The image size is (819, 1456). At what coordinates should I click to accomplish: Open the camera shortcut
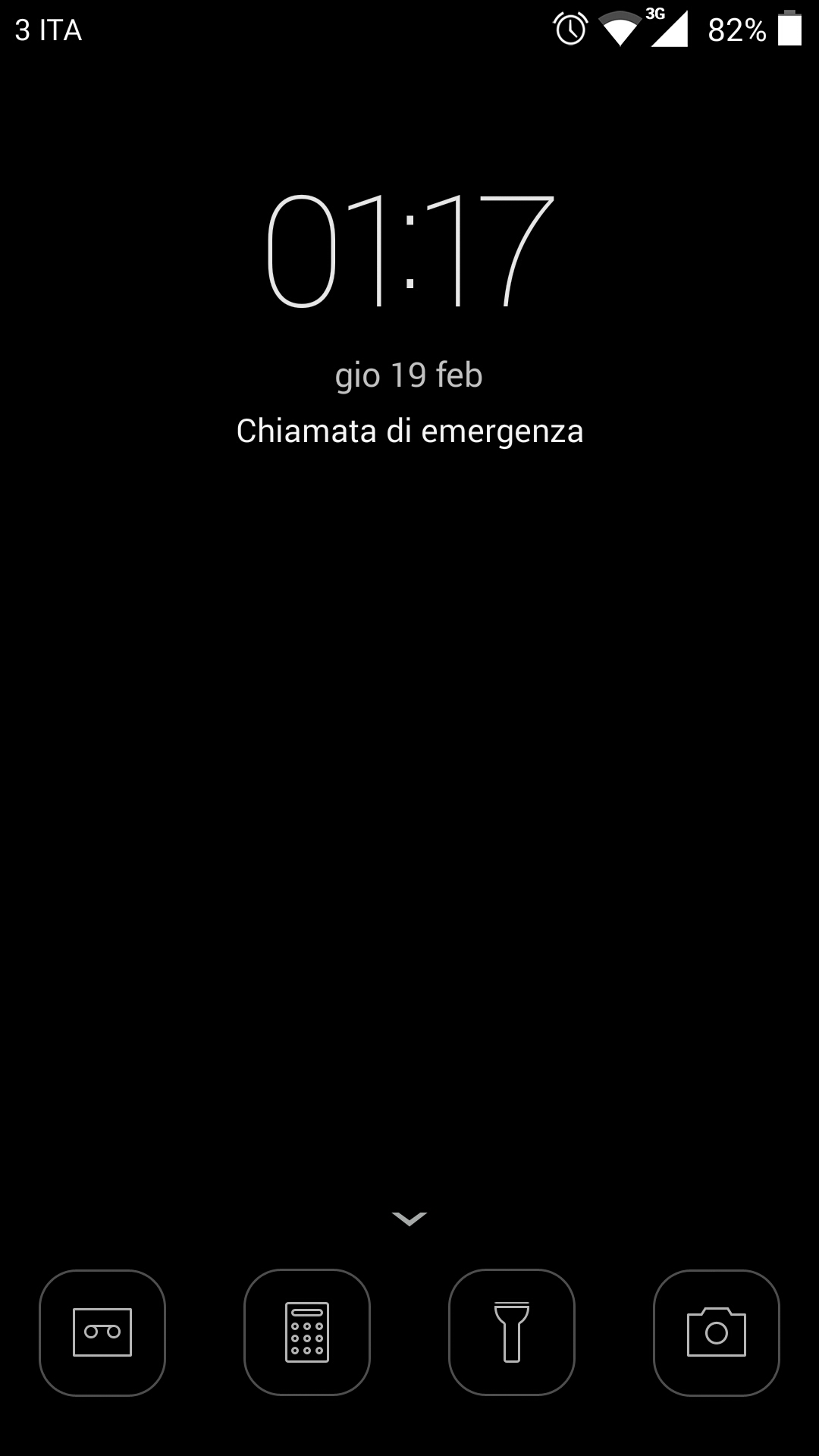717,1332
